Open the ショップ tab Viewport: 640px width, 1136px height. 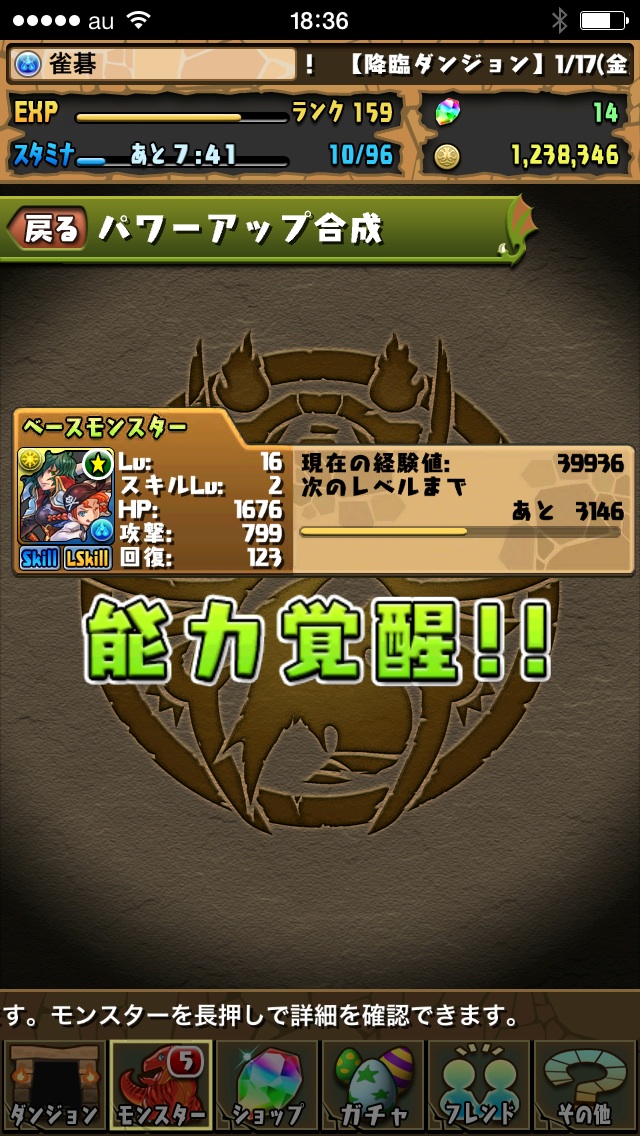point(267,1085)
